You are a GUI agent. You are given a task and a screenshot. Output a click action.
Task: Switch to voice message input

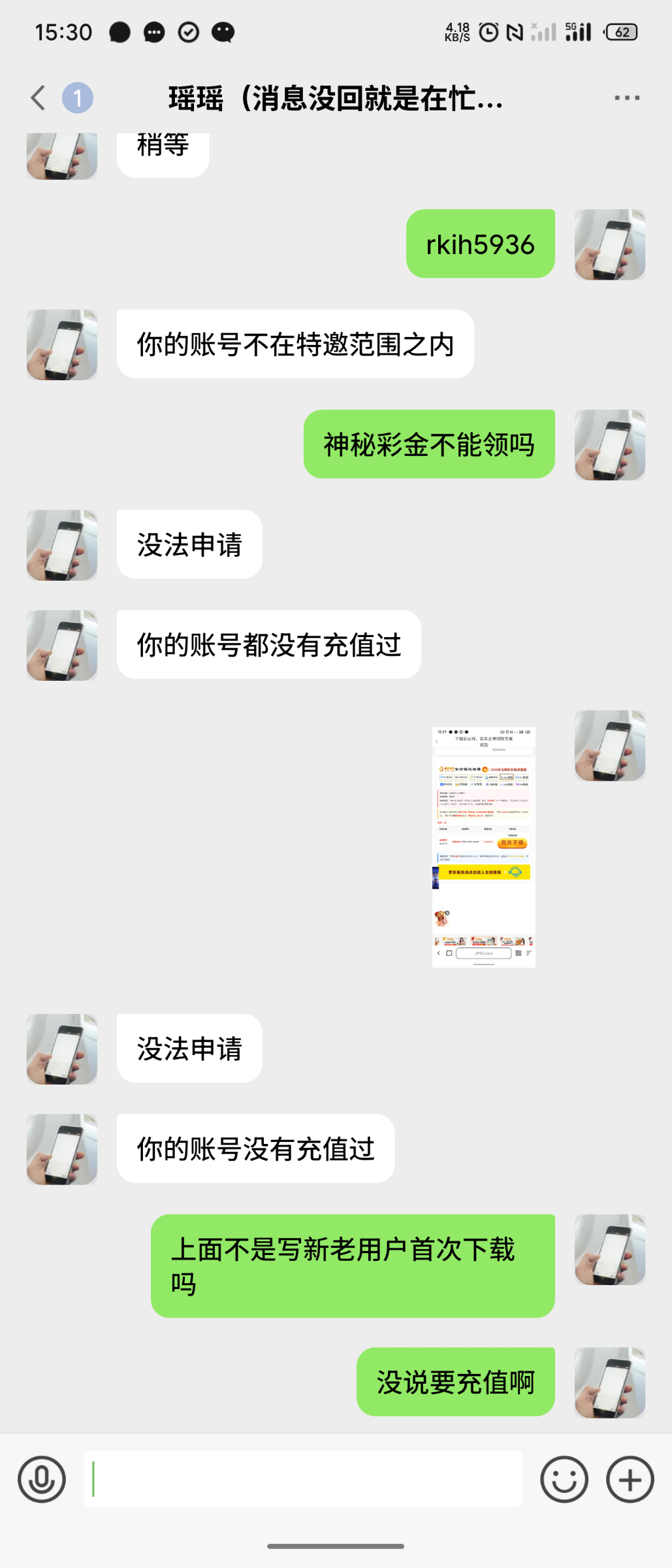click(42, 1479)
